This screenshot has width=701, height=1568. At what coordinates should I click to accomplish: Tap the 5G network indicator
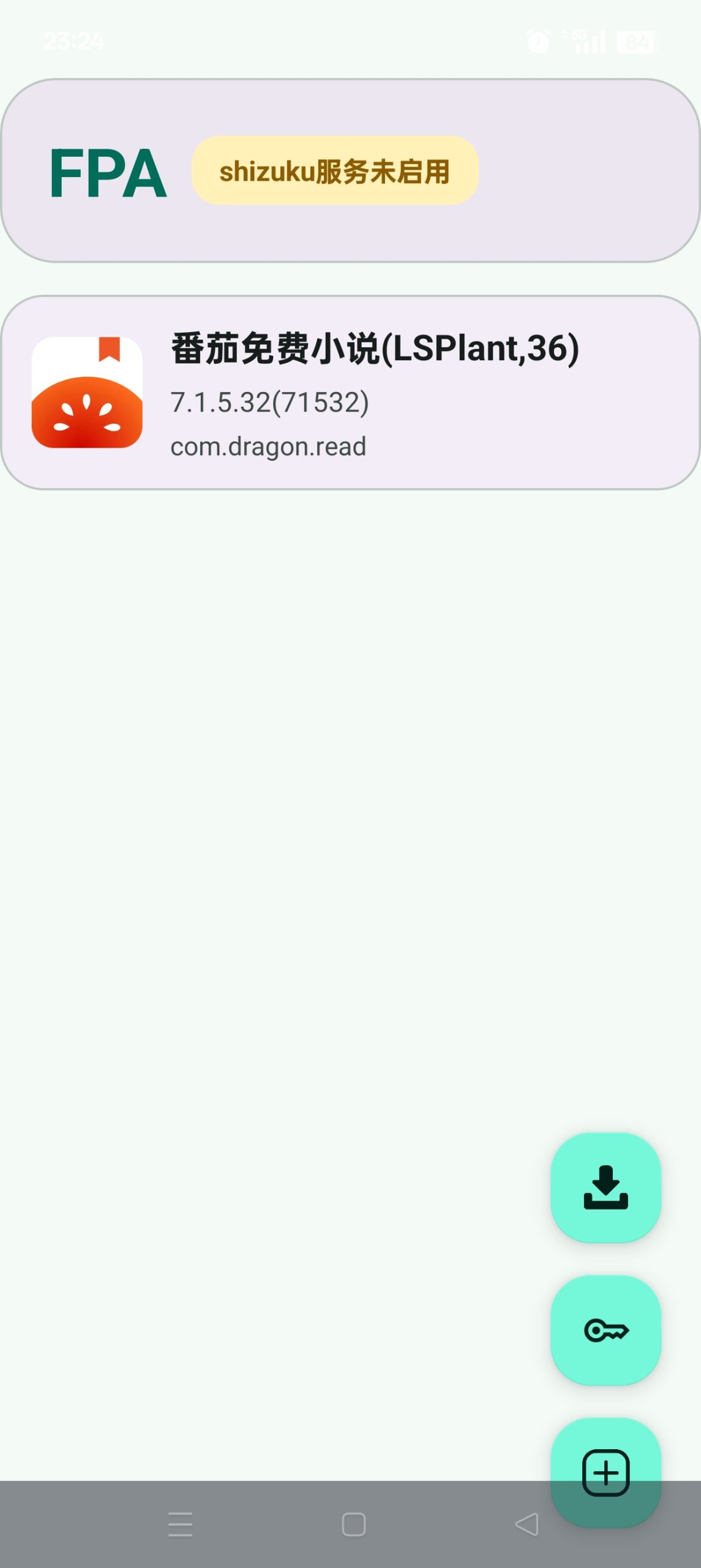click(574, 37)
